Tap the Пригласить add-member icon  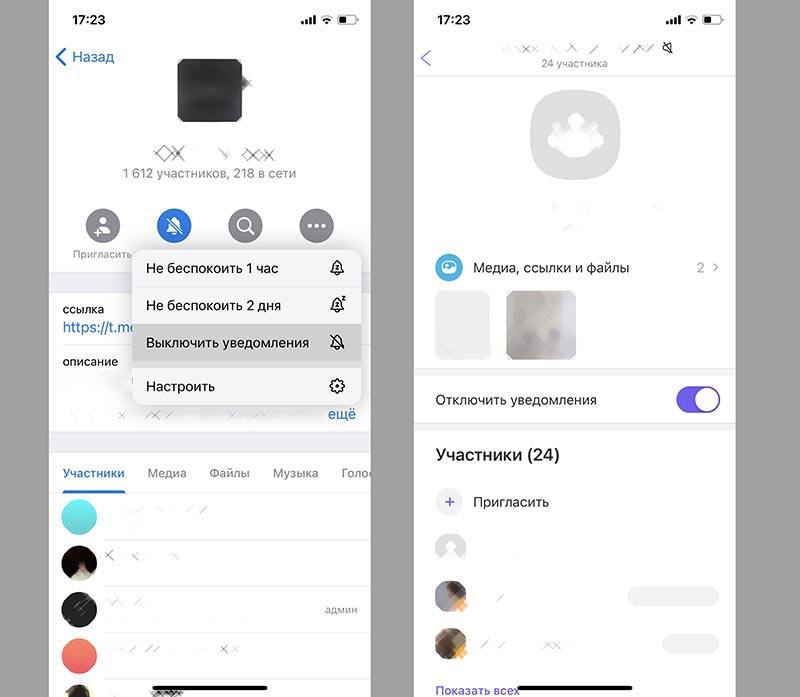(103, 226)
